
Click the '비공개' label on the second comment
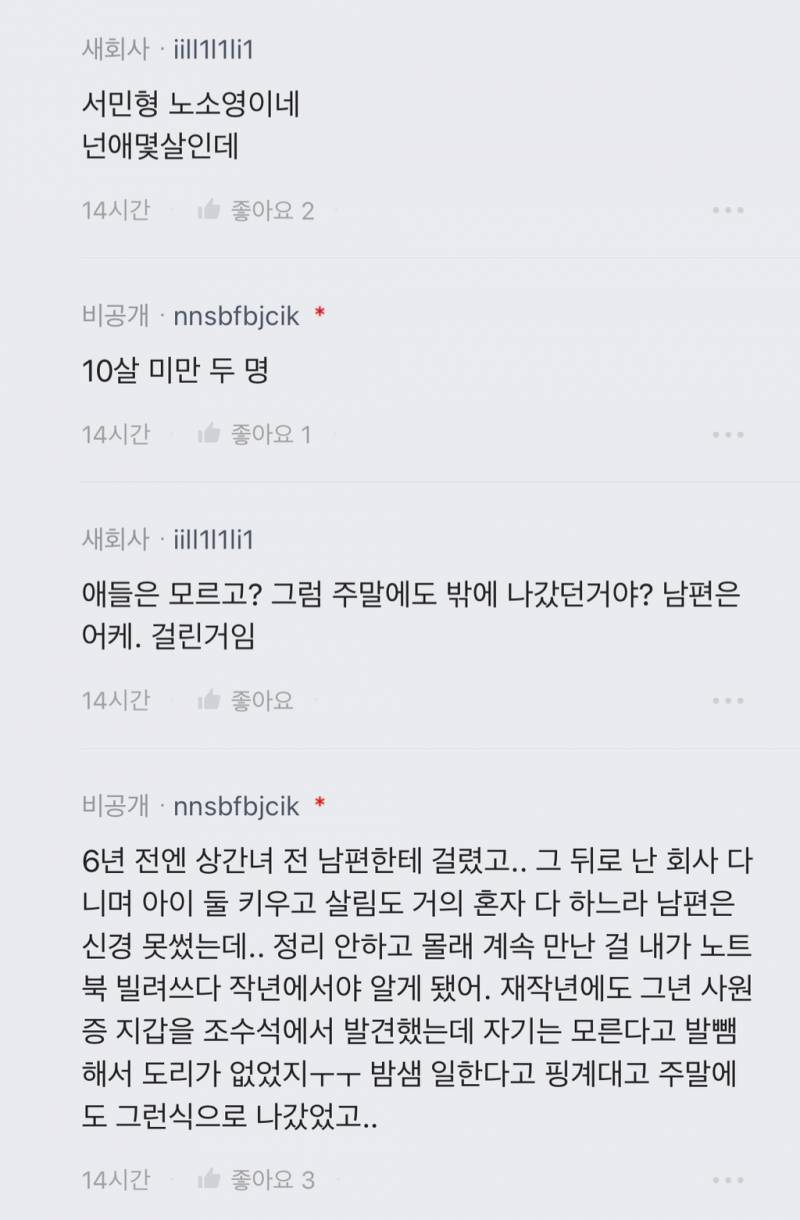point(113,311)
